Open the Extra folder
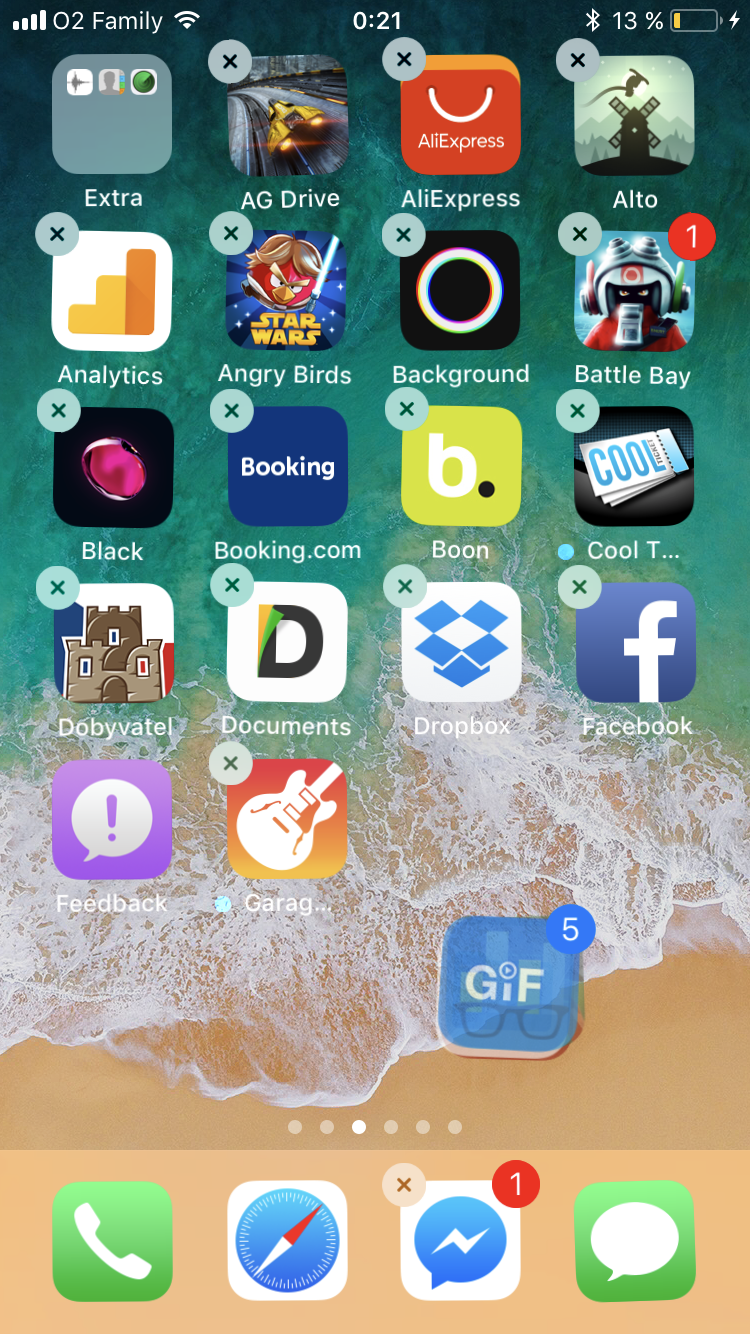Viewport: 750px width, 1334px height. pos(112,114)
